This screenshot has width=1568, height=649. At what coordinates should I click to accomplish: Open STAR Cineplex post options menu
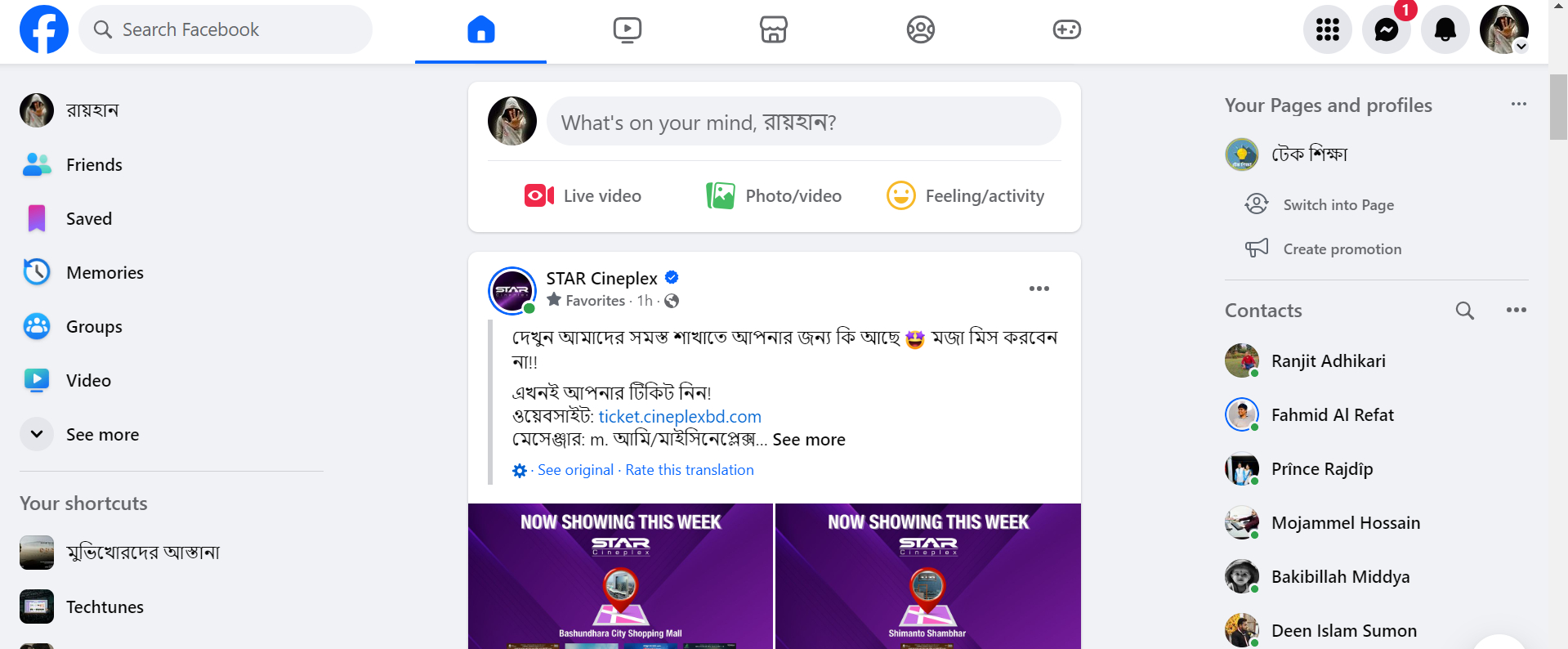(1039, 289)
